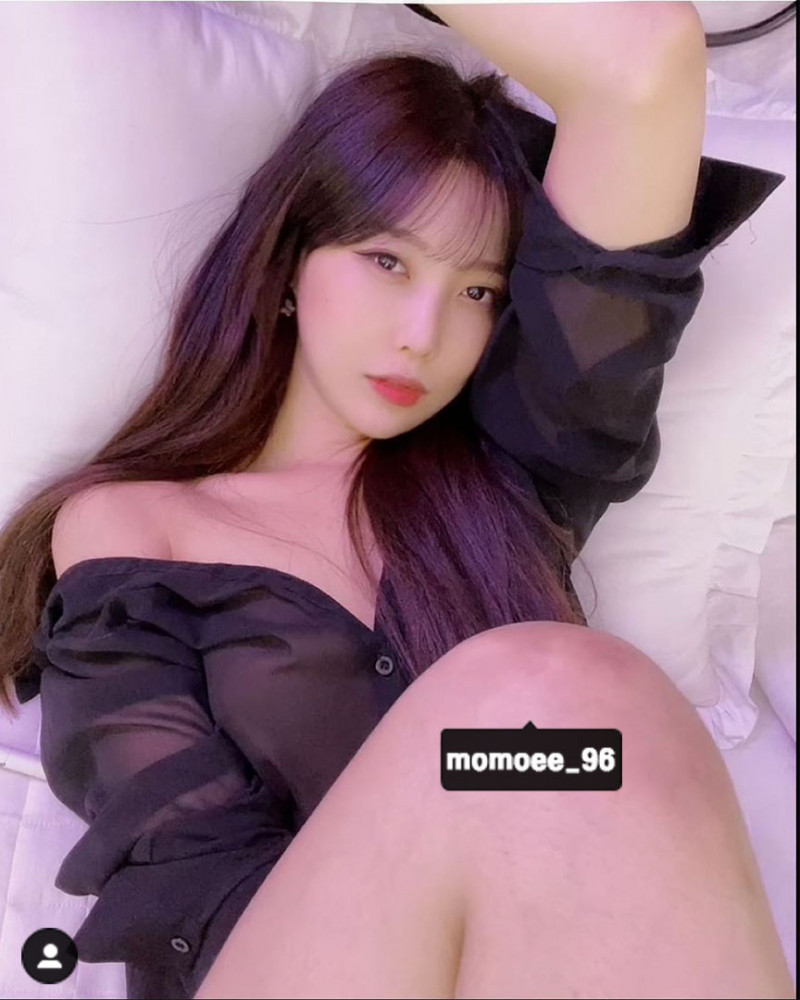Toggle the tagged people icon
This screenshot has width=800, height=1000.
tap(49, 956)
